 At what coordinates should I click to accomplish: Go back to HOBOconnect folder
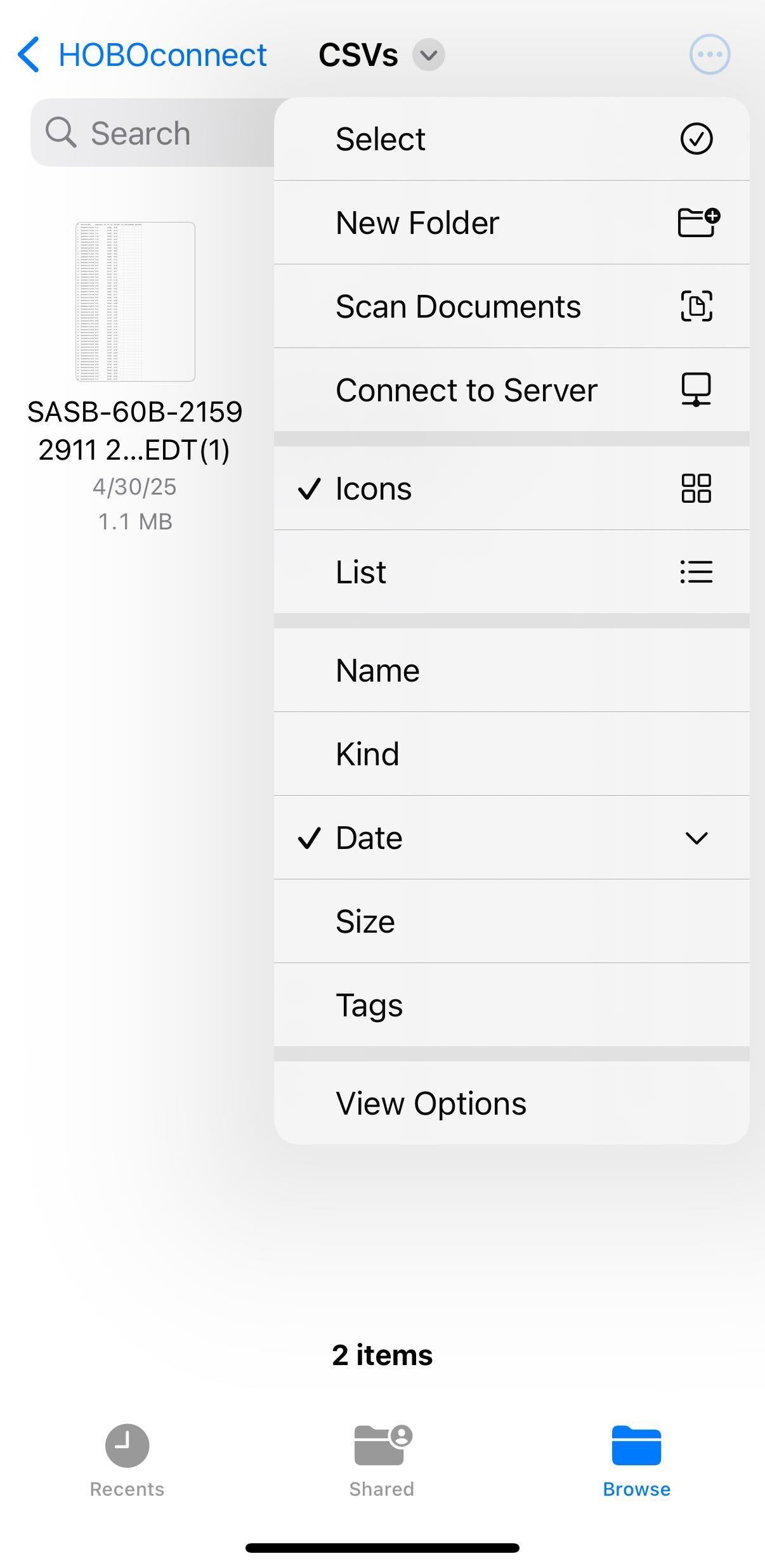142,55
